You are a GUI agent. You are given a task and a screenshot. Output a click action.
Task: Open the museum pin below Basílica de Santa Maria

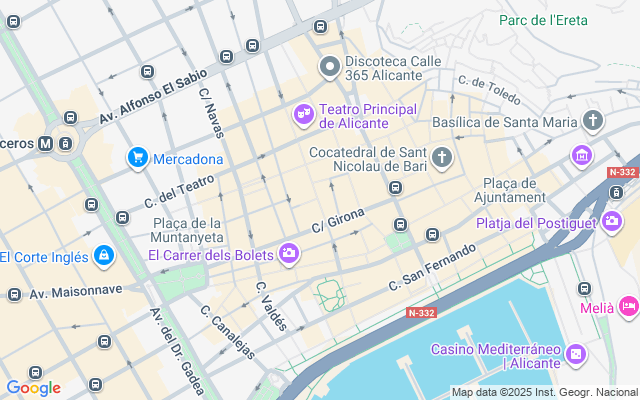pos(582,156)
